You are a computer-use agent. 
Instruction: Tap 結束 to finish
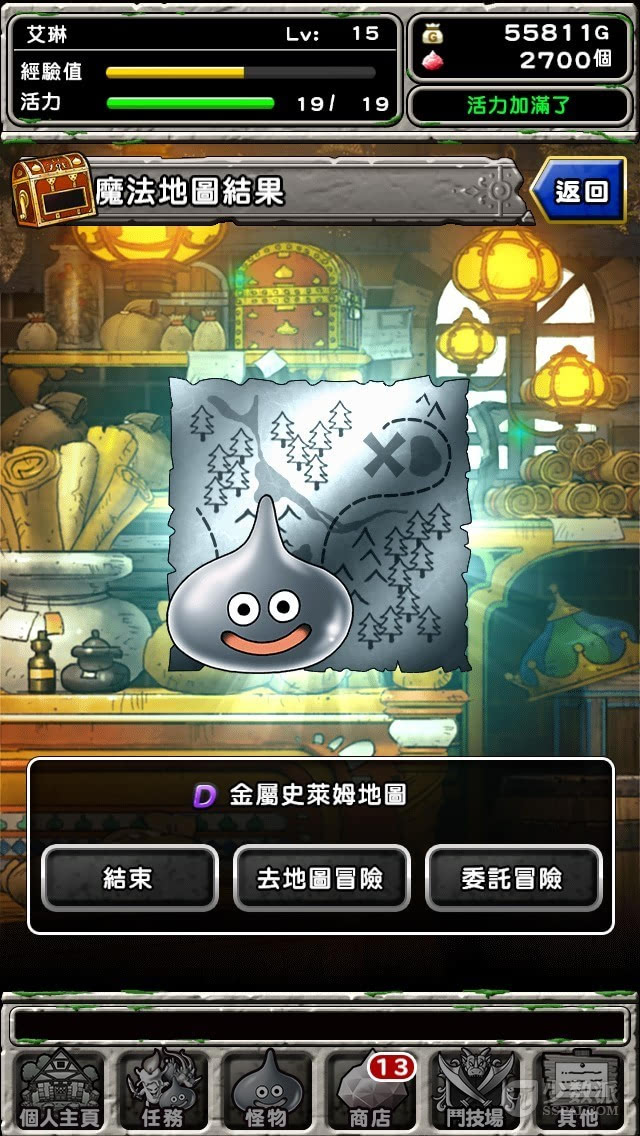129,878
